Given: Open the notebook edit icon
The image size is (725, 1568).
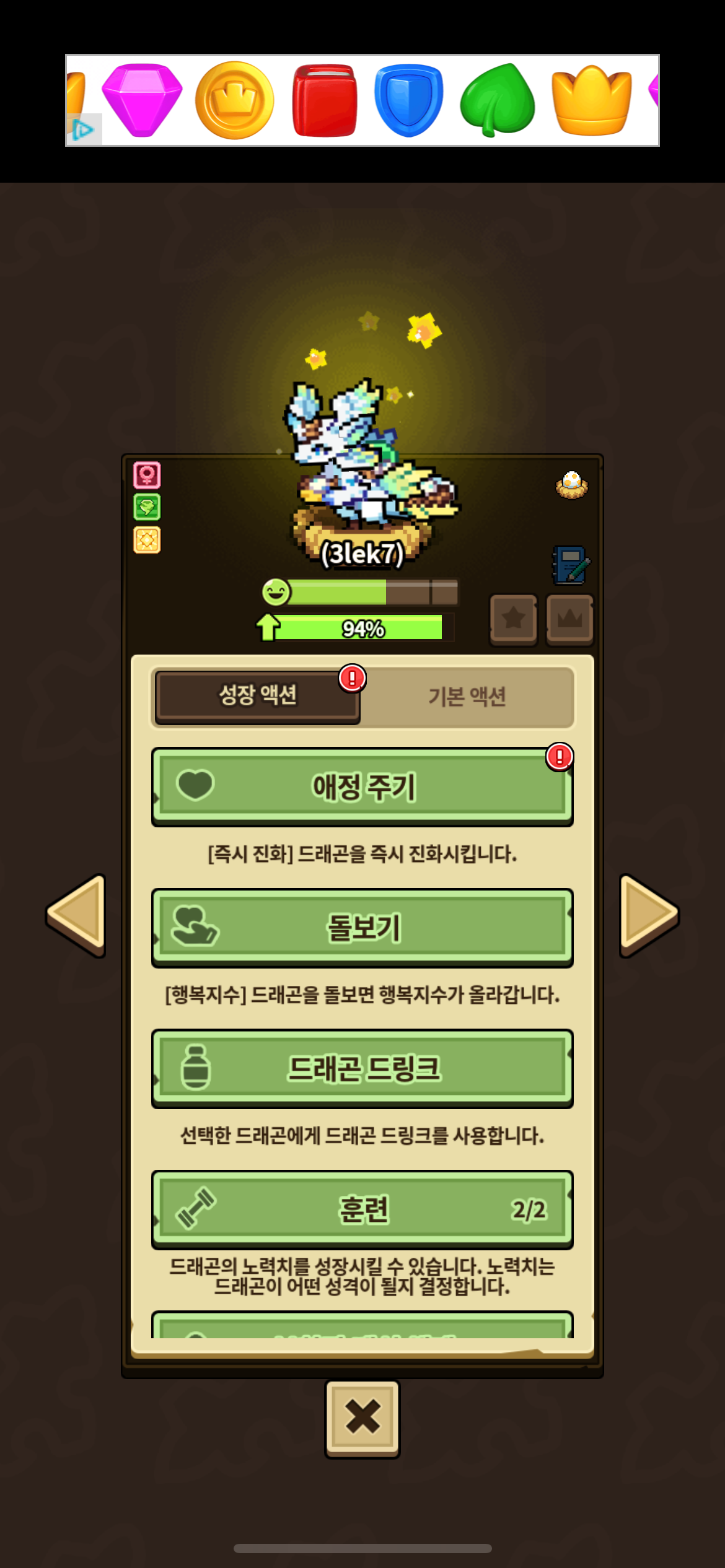Looking at the screenshot, I should pos(570,565).
